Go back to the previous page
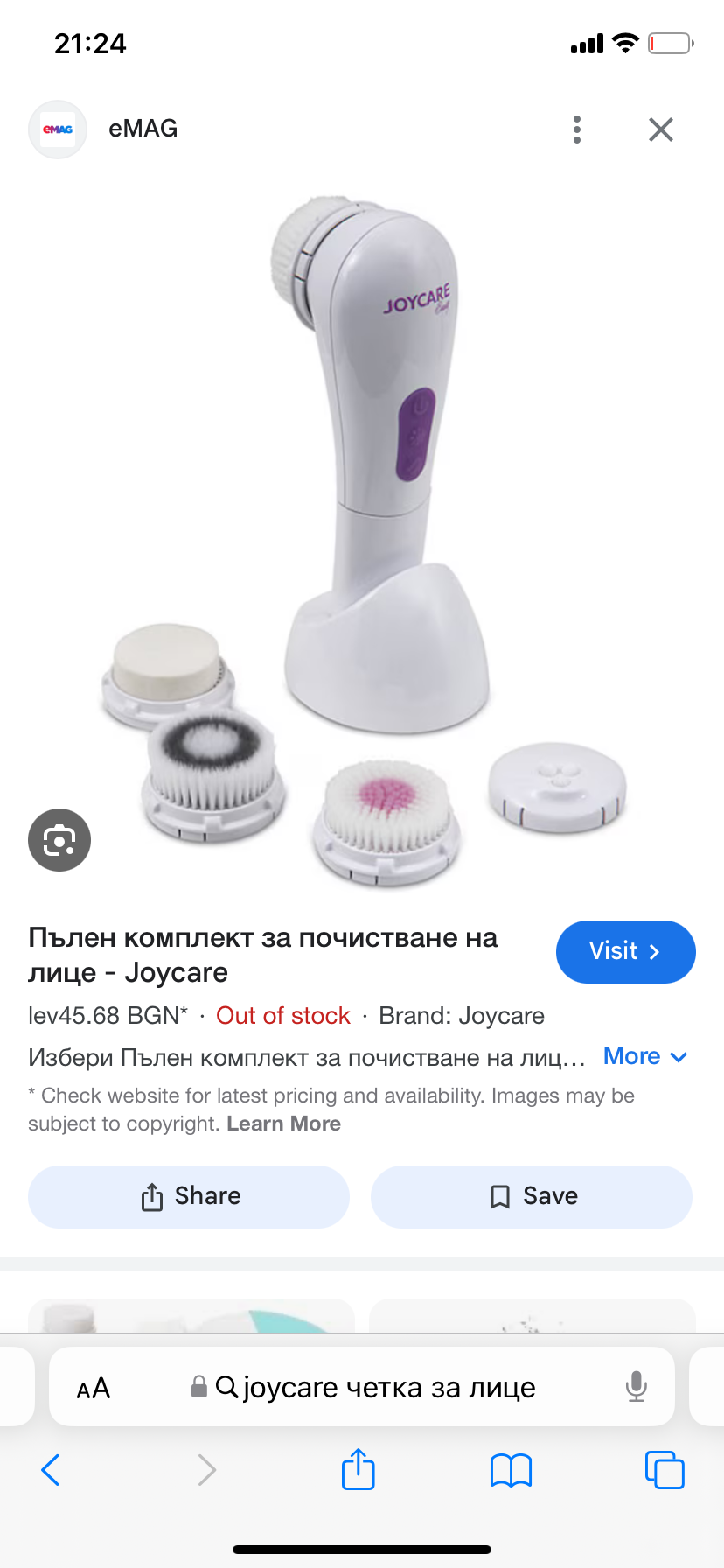Viewport: 724px width, 1568px height. 51,1470
